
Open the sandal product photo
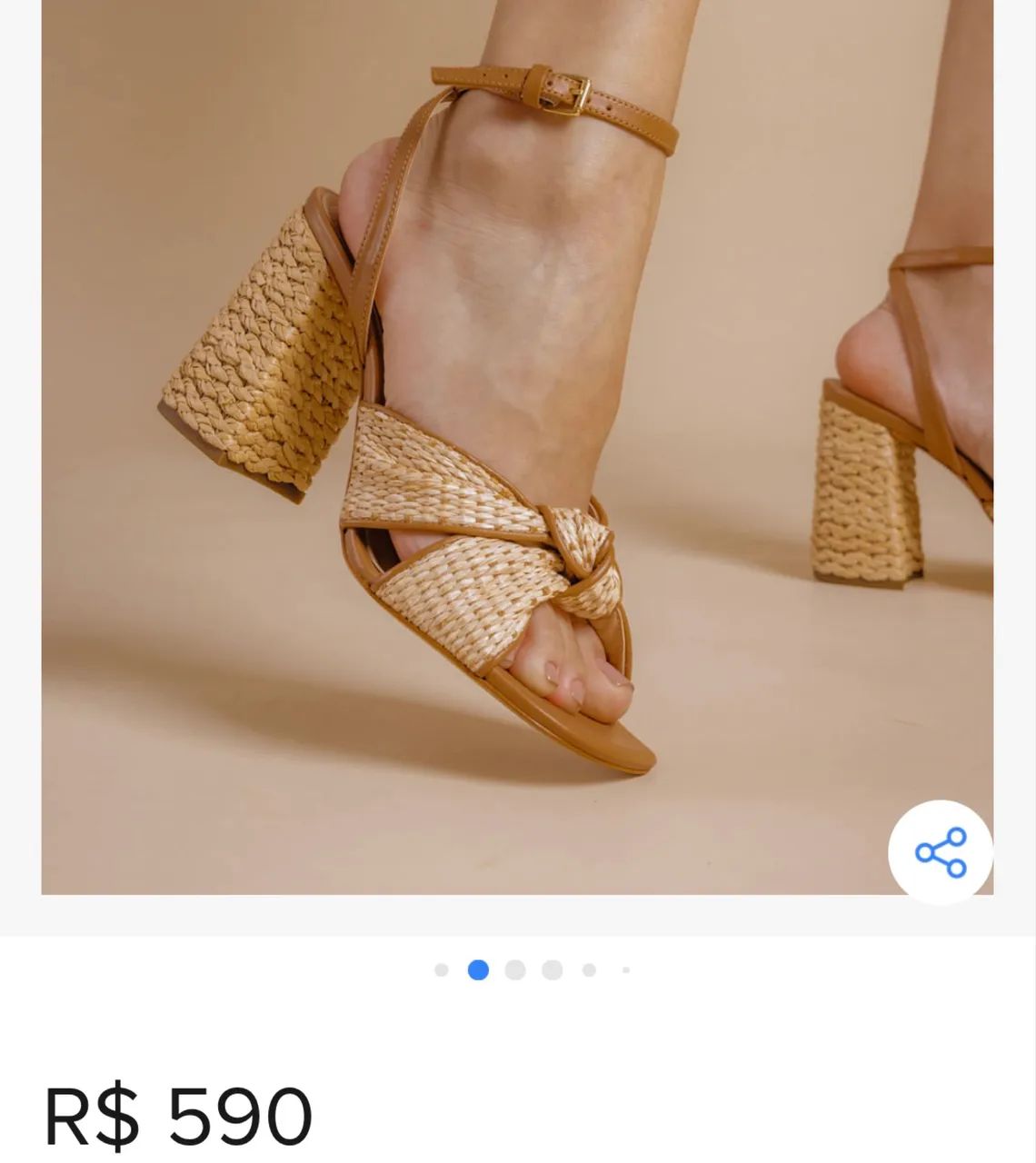click(516, 445)
